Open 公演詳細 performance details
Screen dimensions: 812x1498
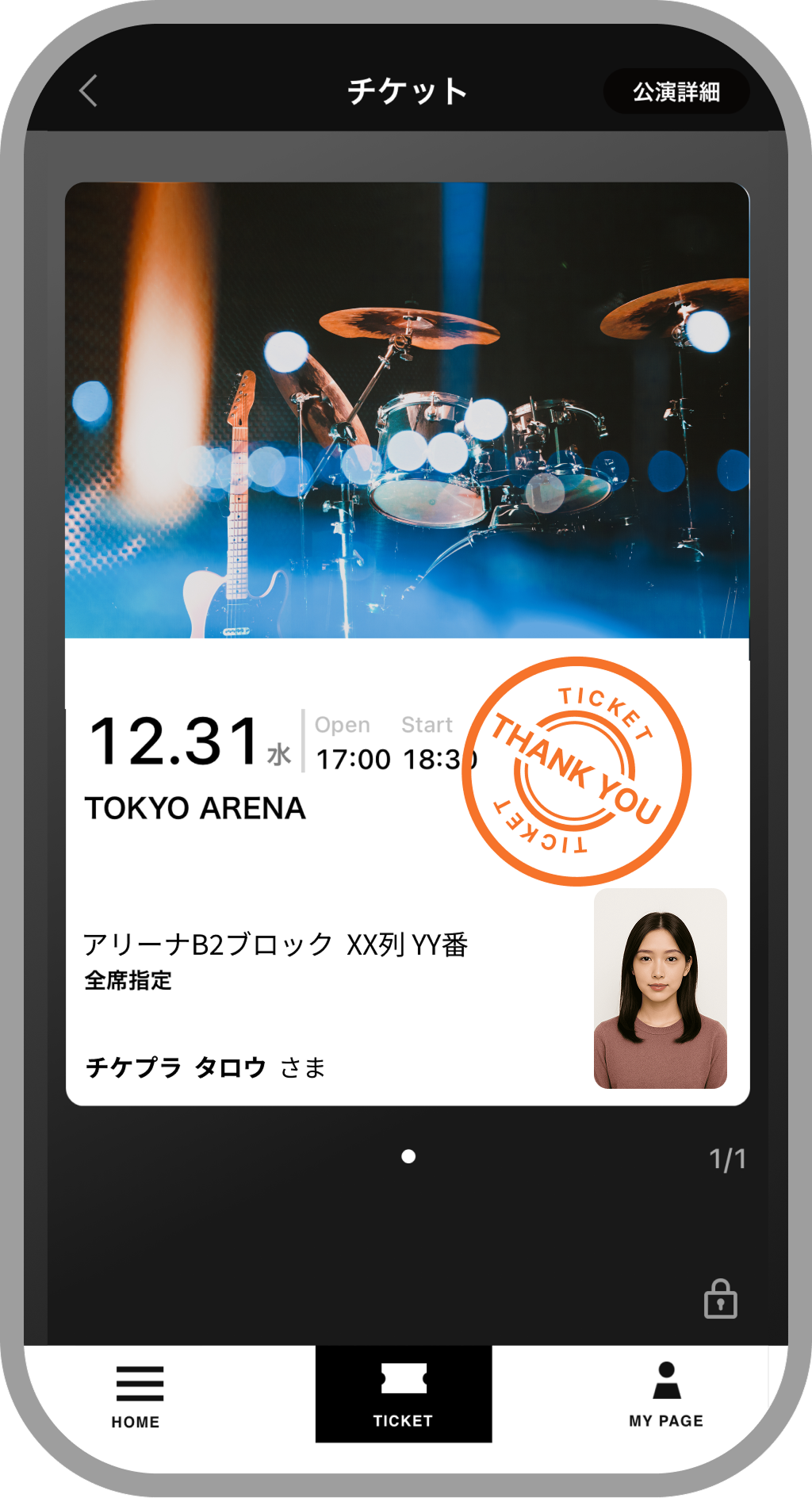[x=676, y=92]
